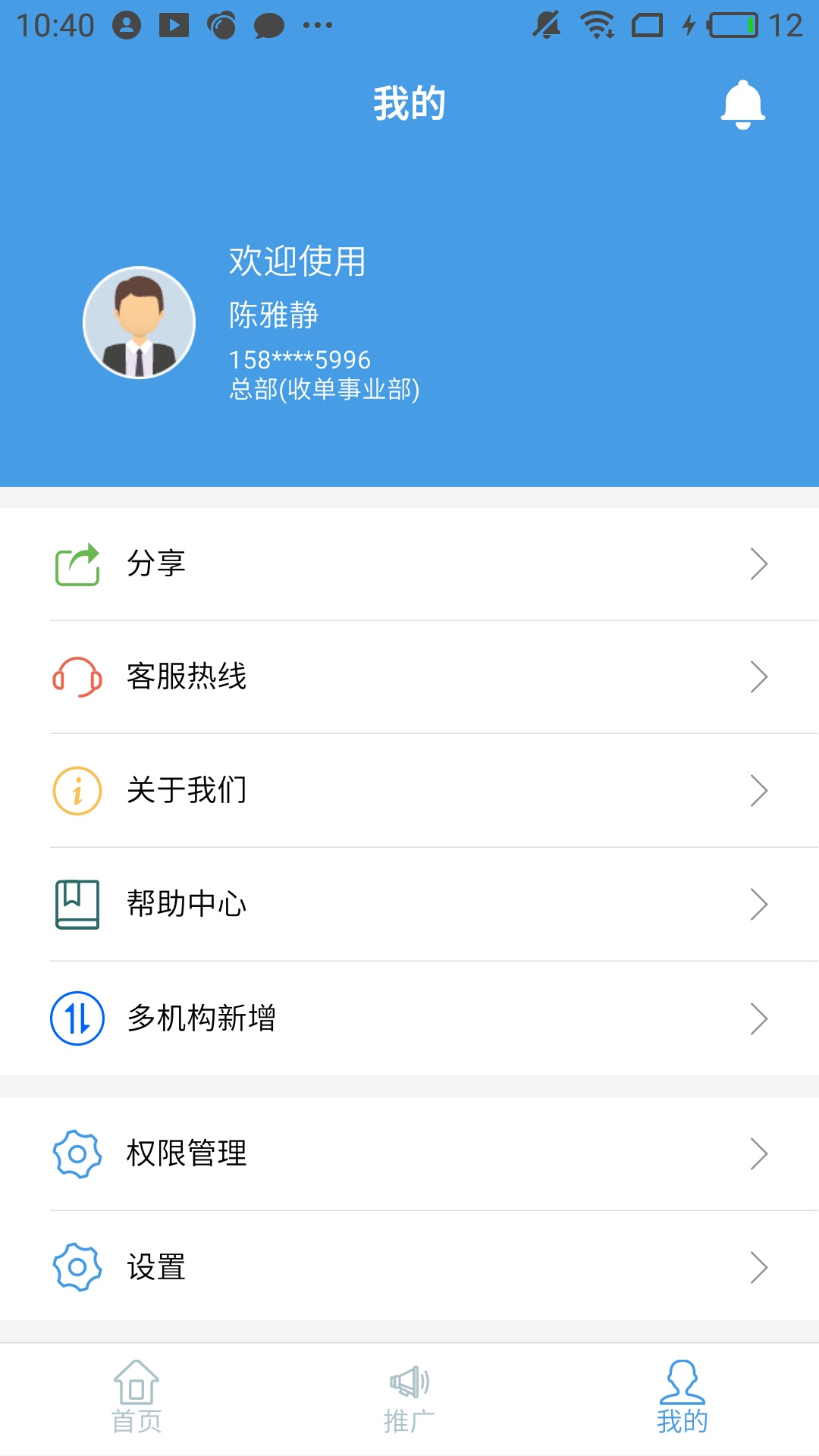Open 权限管理 permission management

409,1154
